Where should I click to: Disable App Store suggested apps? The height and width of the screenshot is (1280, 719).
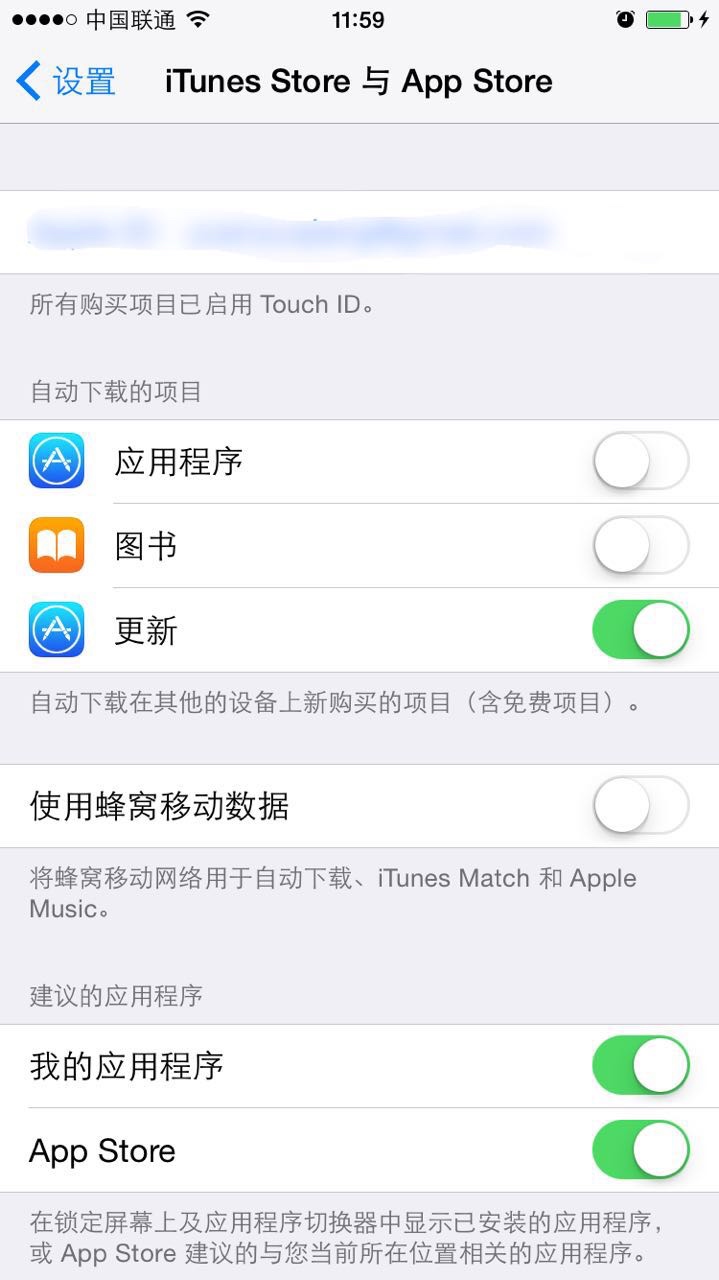click(x=640, y=1150)
